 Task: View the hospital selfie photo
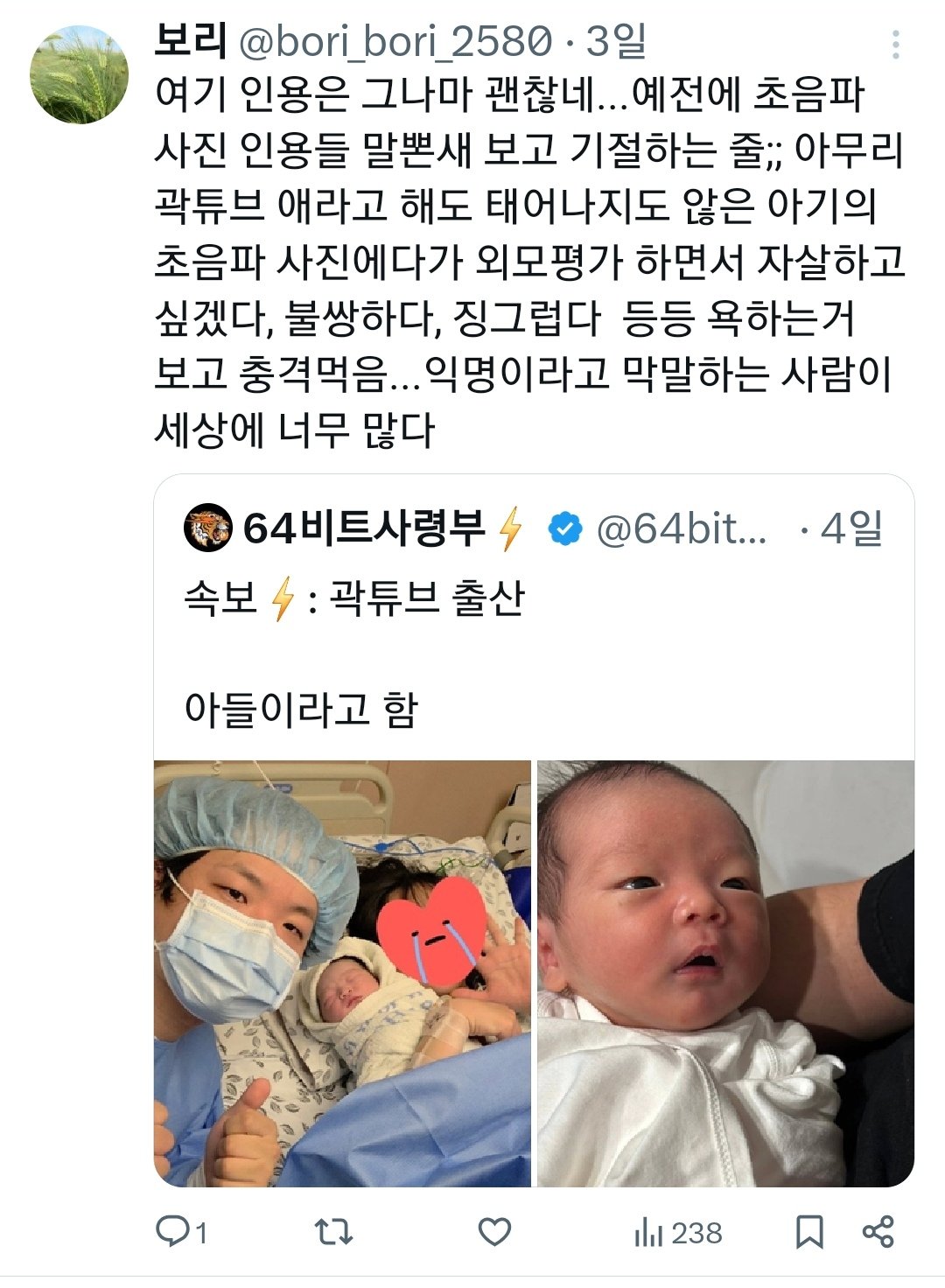pyautogui.click(x=342, y=973)
